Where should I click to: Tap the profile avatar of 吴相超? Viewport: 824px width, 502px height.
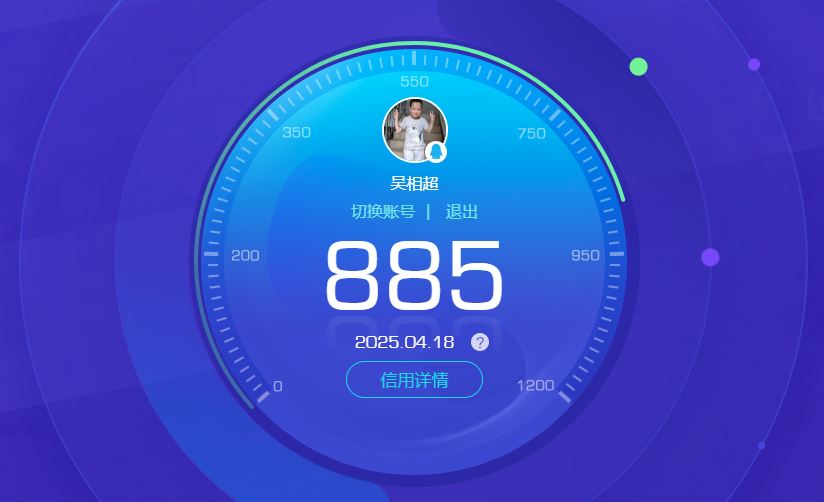tap(414, 130)
